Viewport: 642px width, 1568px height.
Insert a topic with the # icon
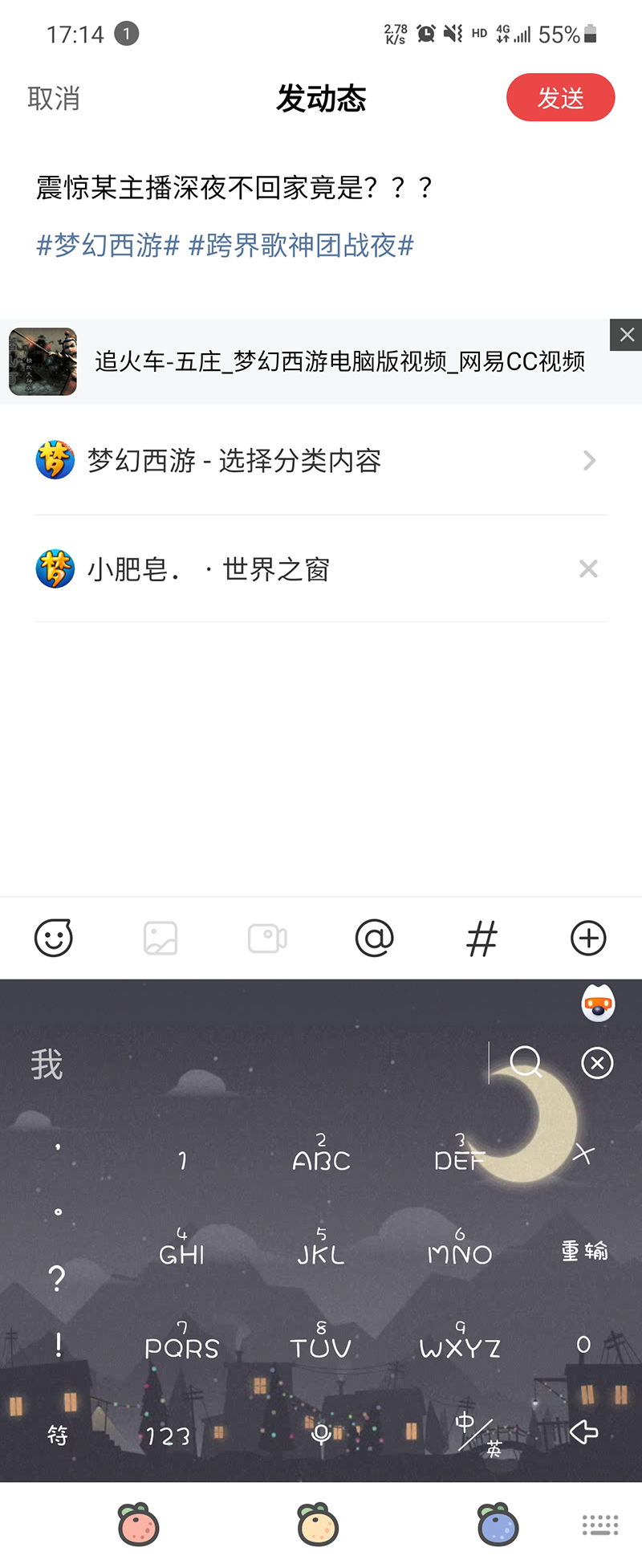click(481, 938)
